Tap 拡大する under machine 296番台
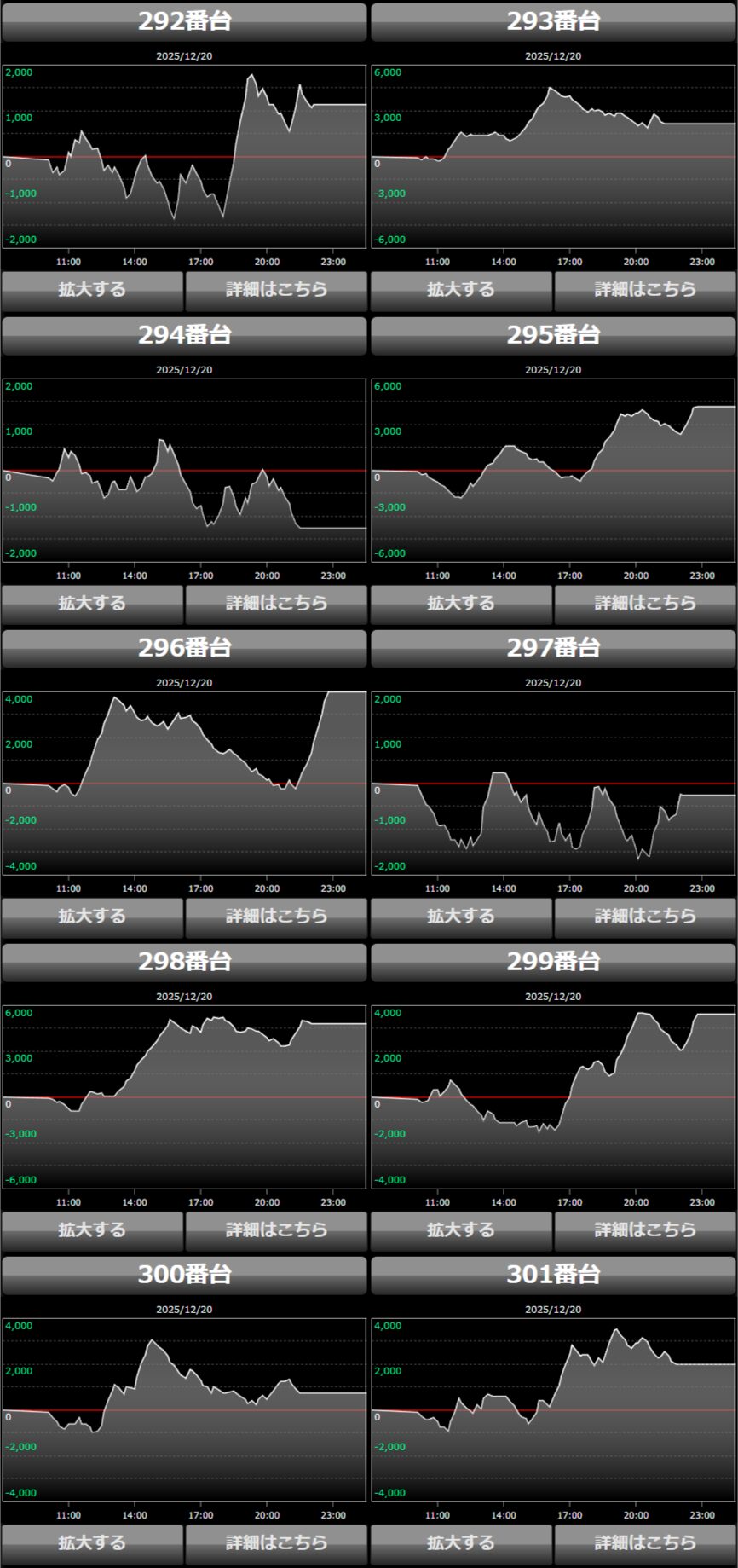This screenshot has height=1568, width=738. pyautogui.click(x=92, y=917)
